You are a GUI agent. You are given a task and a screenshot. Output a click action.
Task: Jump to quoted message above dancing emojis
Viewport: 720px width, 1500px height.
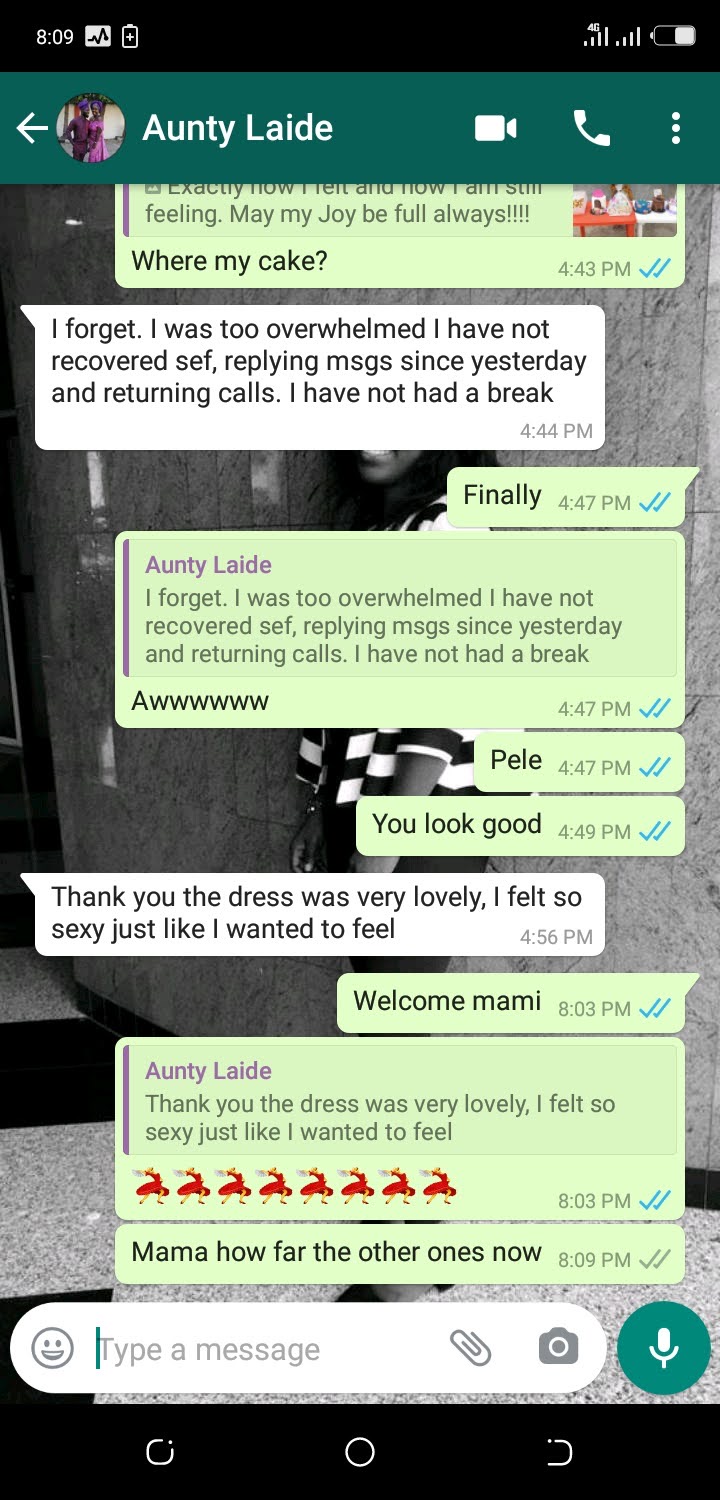(x=400, y=1102)
